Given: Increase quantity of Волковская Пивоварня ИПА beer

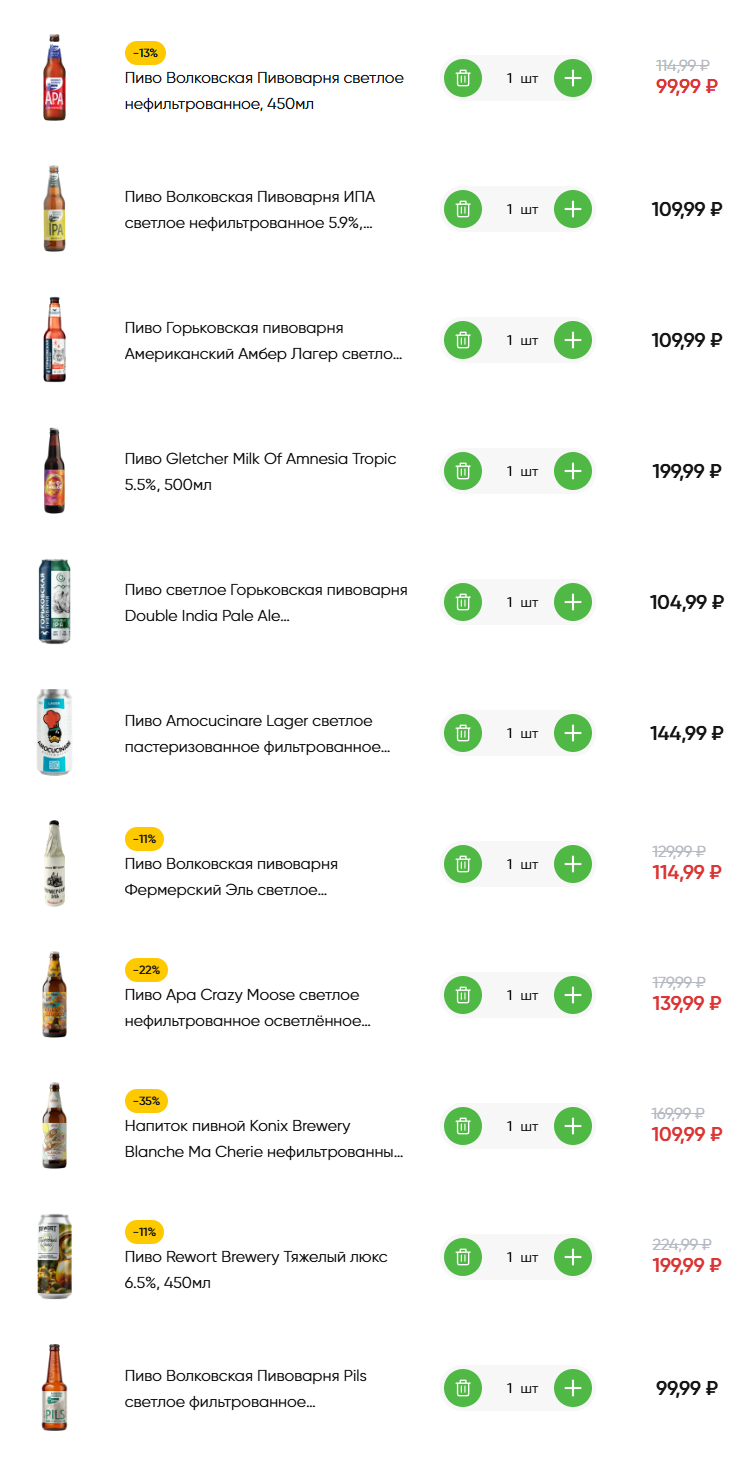Looking at the screenshot, I should 573,209.
